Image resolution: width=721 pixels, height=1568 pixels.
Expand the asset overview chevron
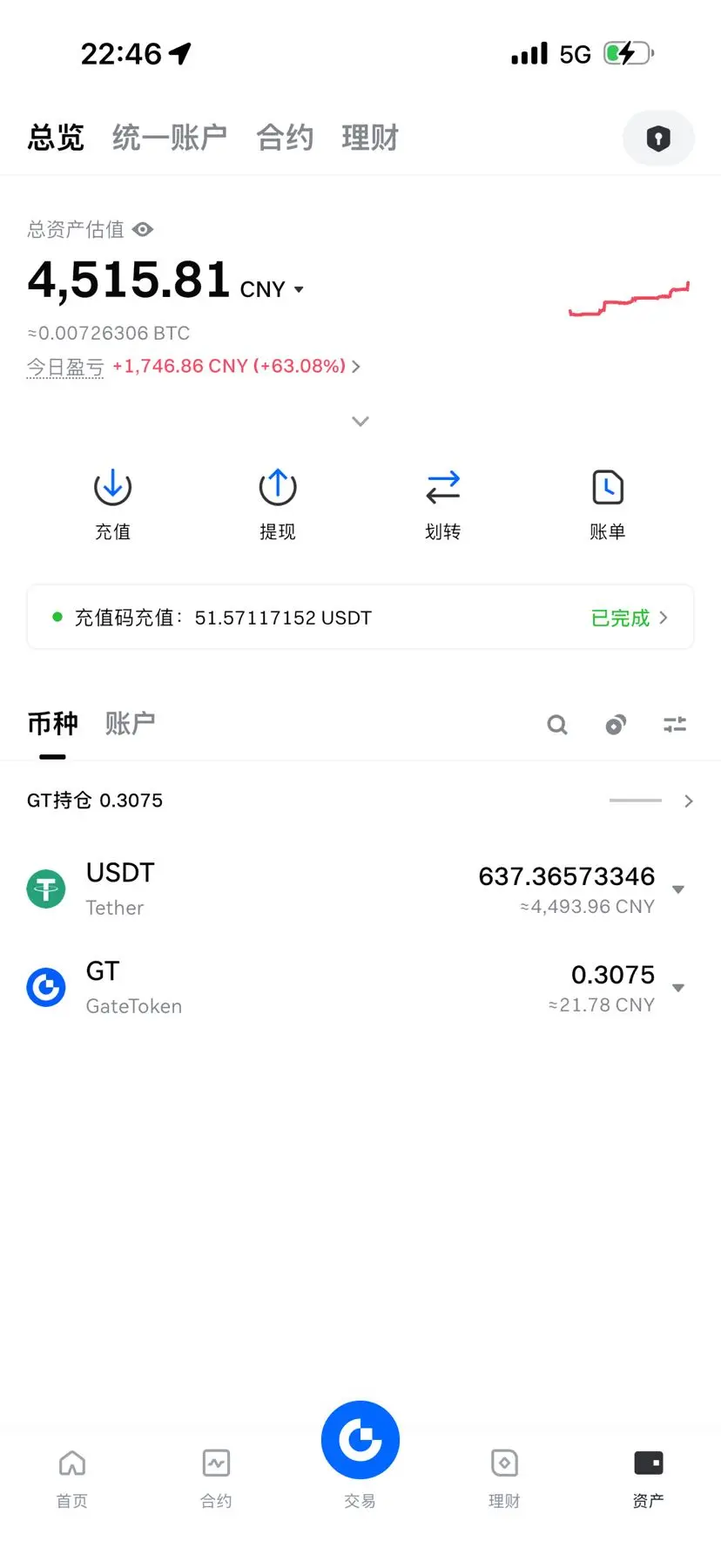[x=360, y=422]
